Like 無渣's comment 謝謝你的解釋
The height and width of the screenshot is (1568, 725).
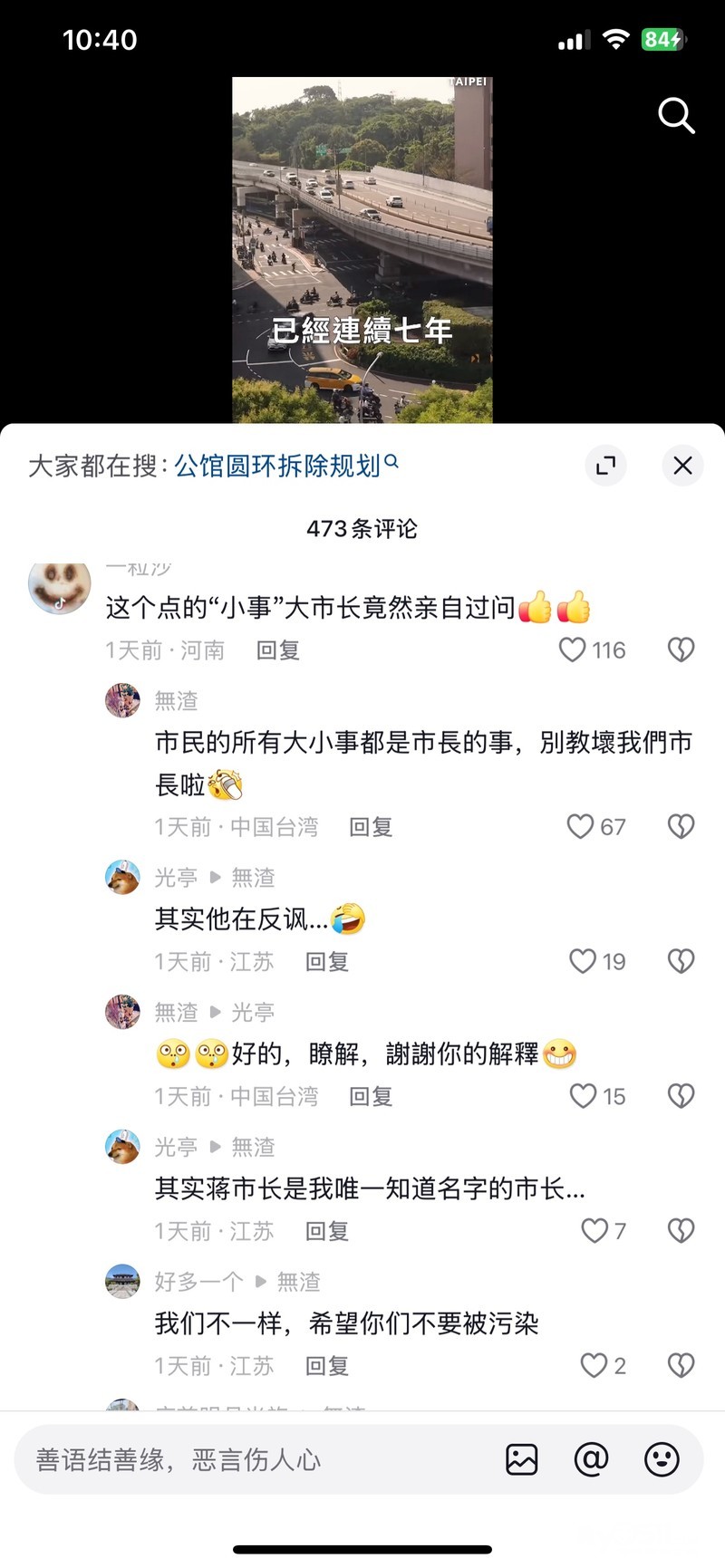583,1096
